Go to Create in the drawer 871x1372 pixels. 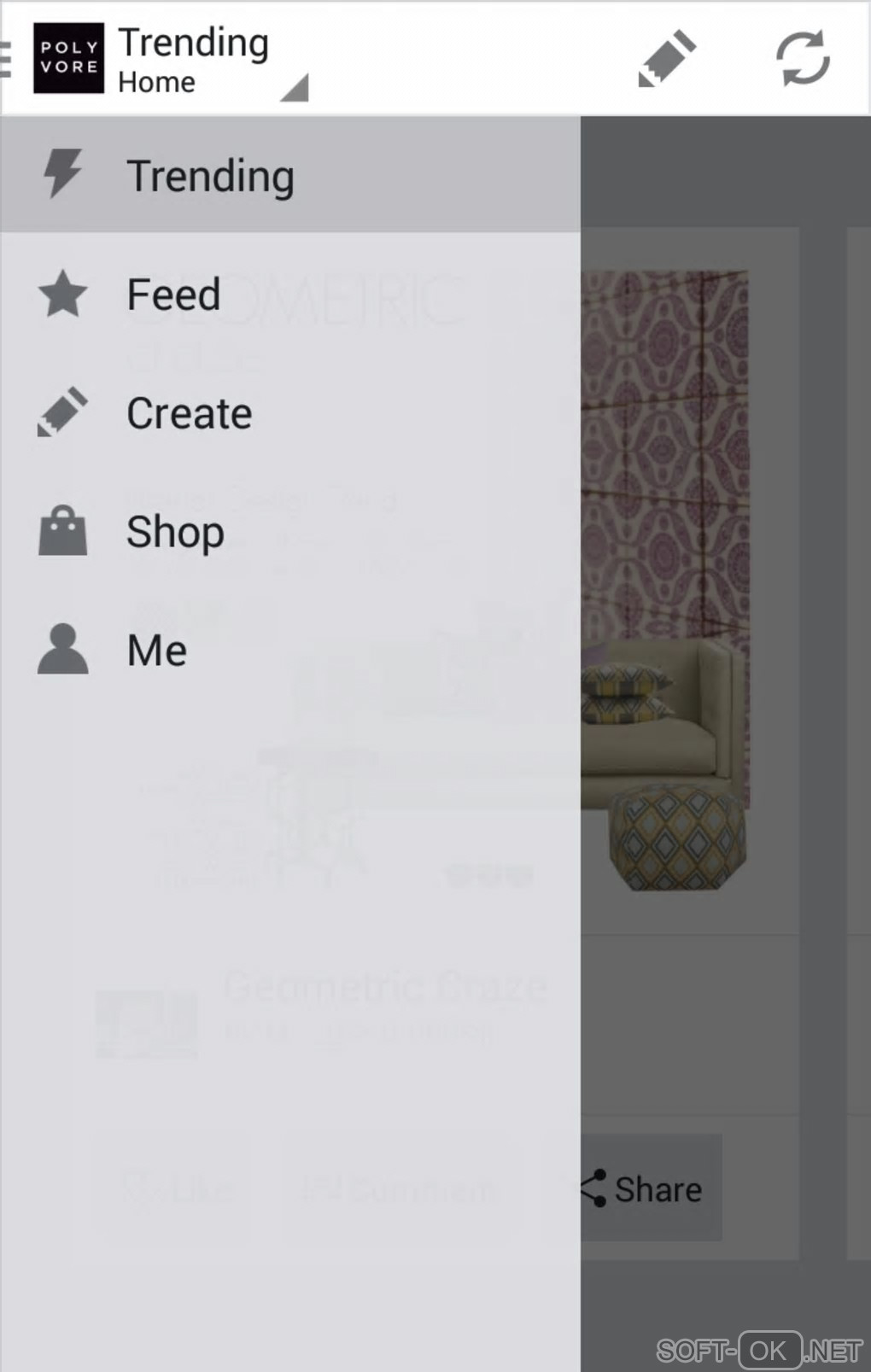[x=189, y=414]
